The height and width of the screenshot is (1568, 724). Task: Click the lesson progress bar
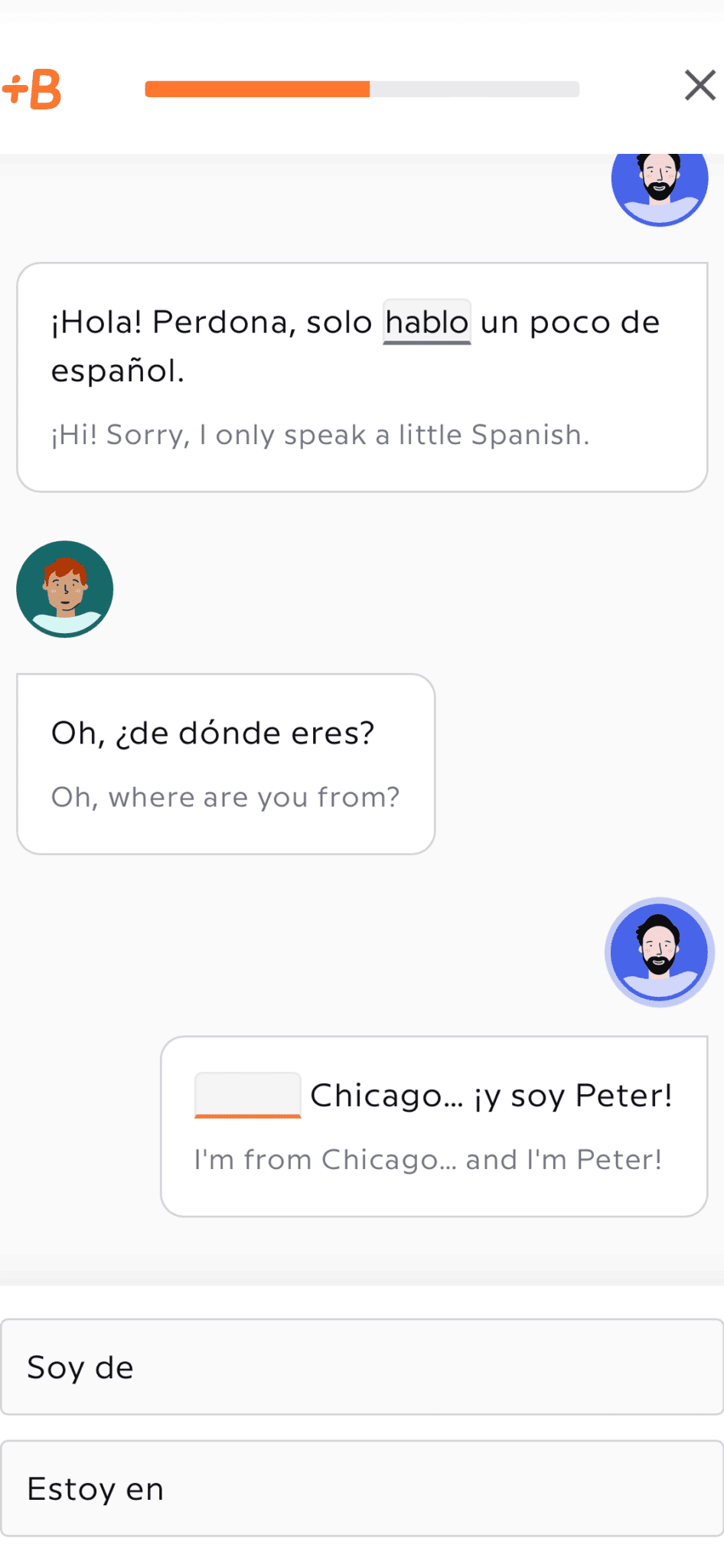(360, 88)
